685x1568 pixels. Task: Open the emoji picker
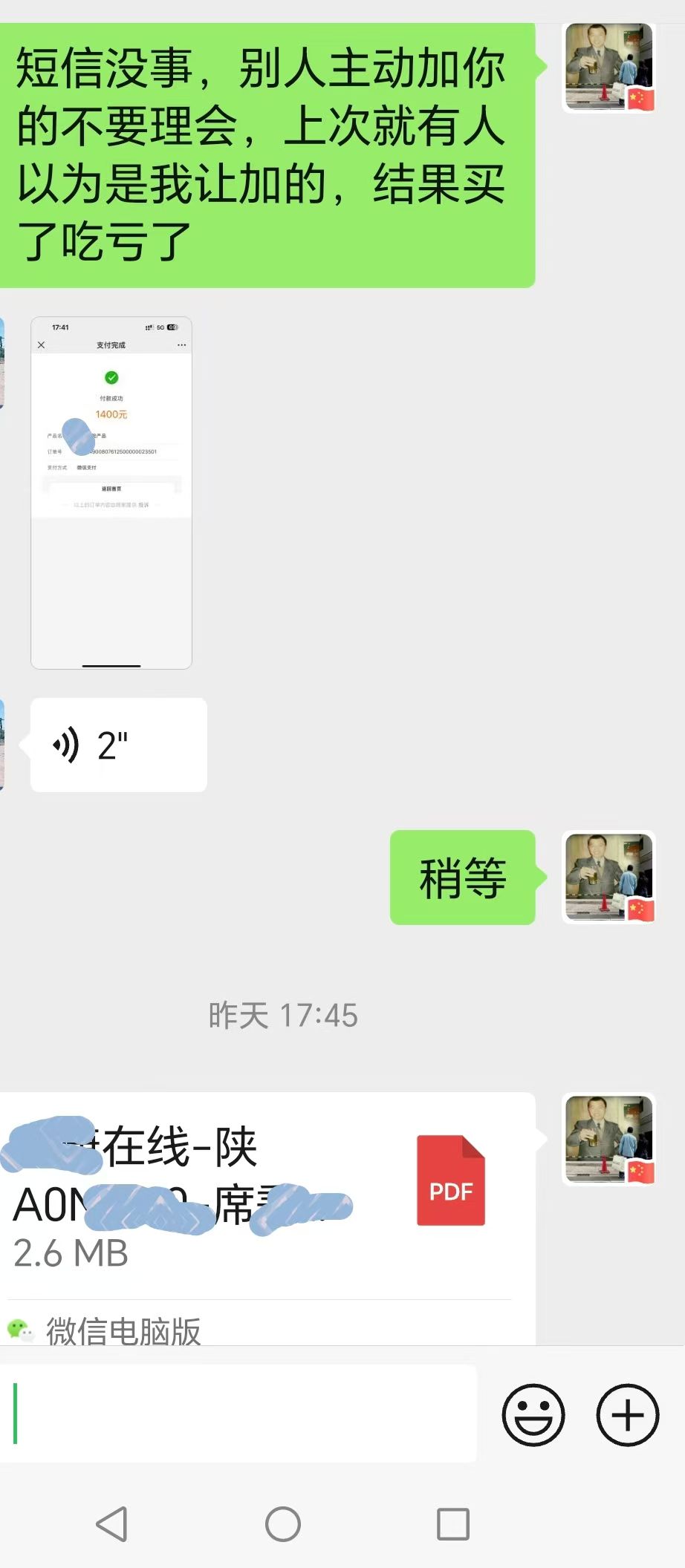point(533,1414)
